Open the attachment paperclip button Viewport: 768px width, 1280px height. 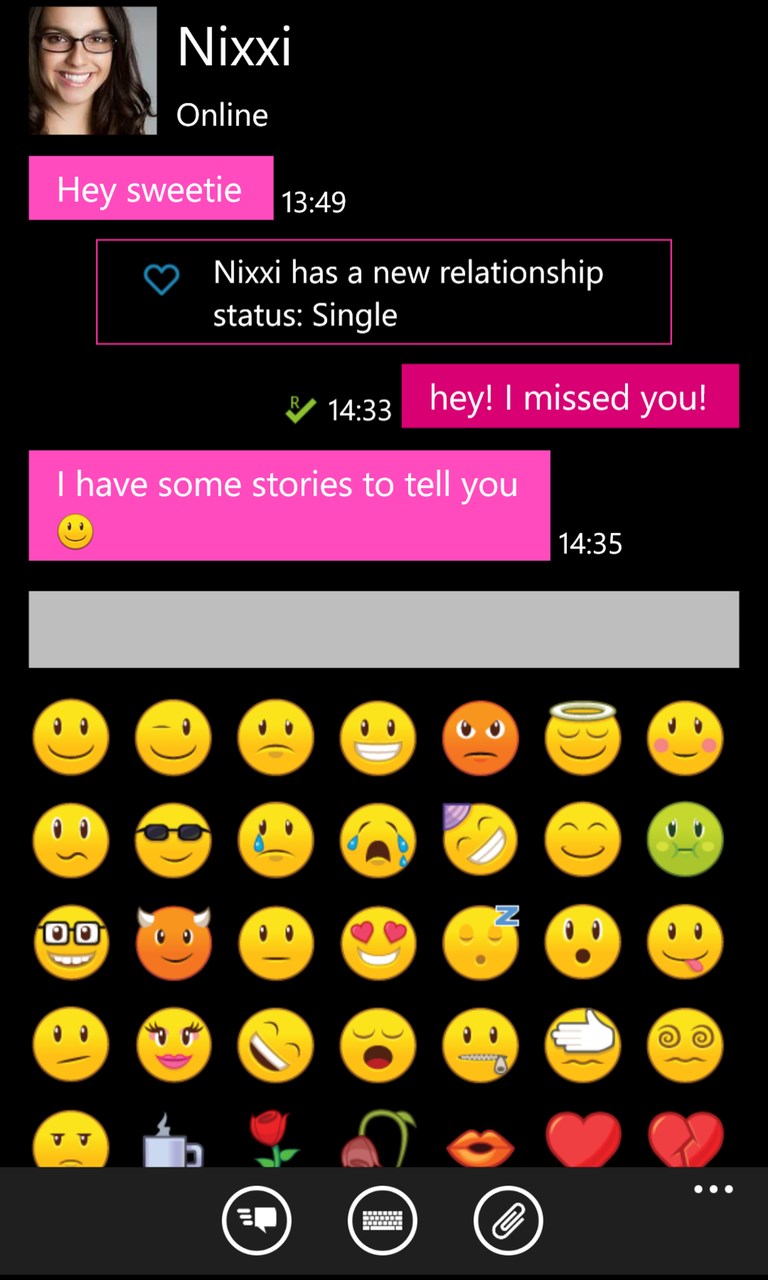click(x=508, y=1219)
